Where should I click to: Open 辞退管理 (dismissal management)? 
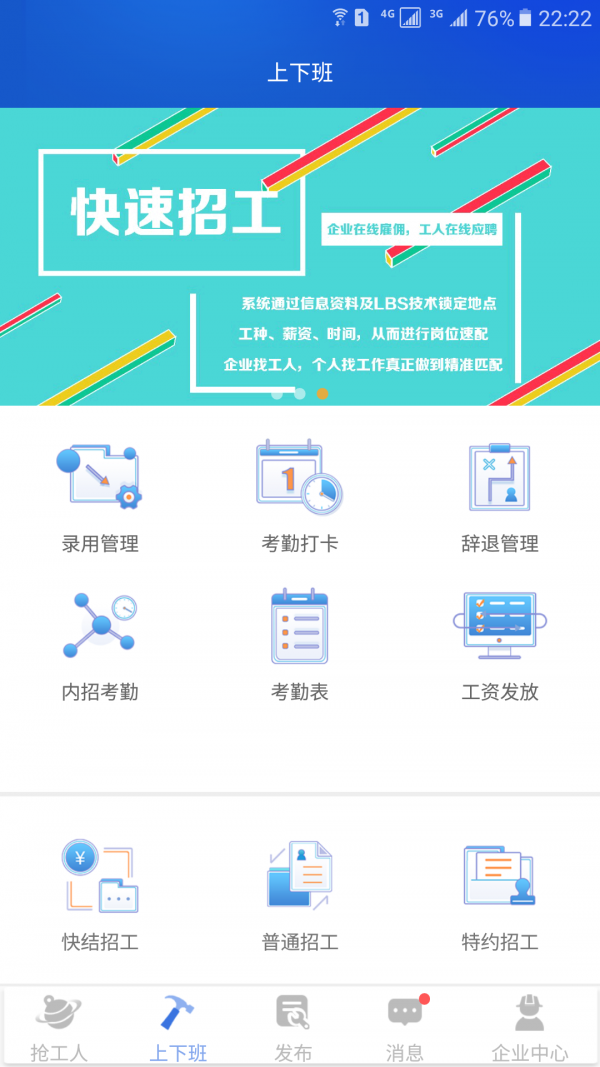coord(500,495)
